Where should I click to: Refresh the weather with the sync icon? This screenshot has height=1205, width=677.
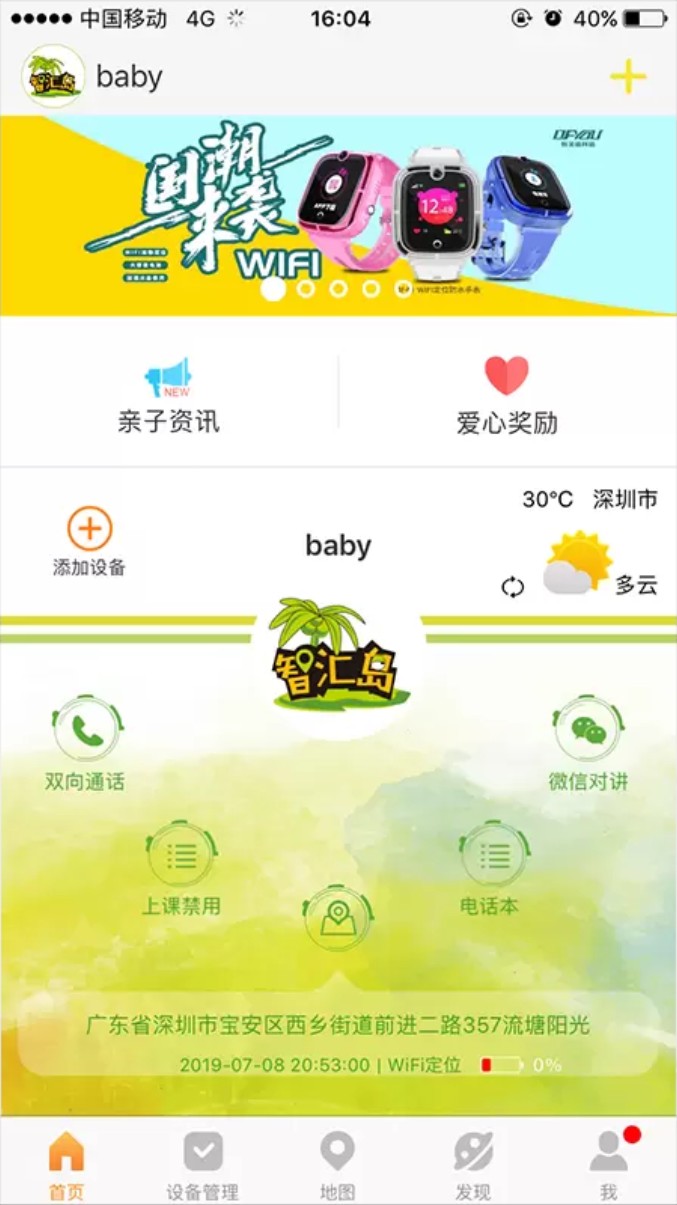(x=512, y=587)
